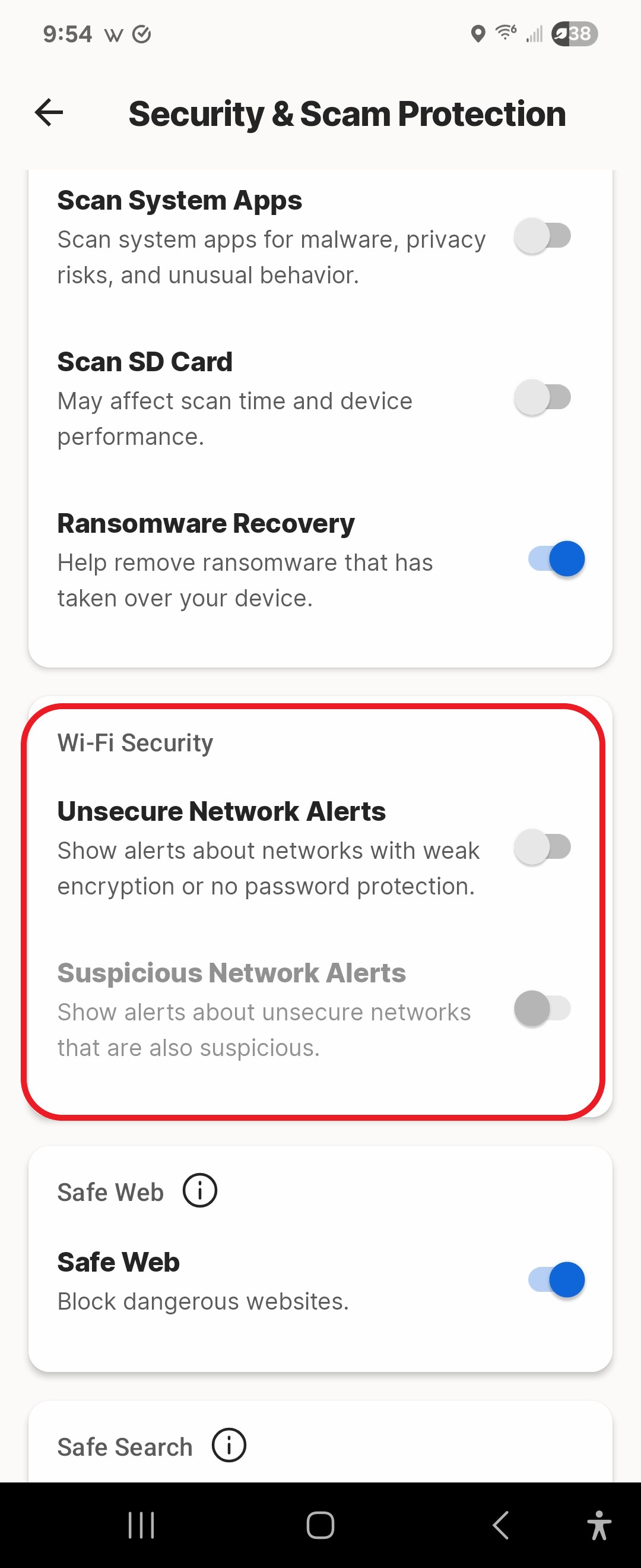Open Safe Search info icon
Screen dimensions: 641x1568
(x=229, y=1445)
